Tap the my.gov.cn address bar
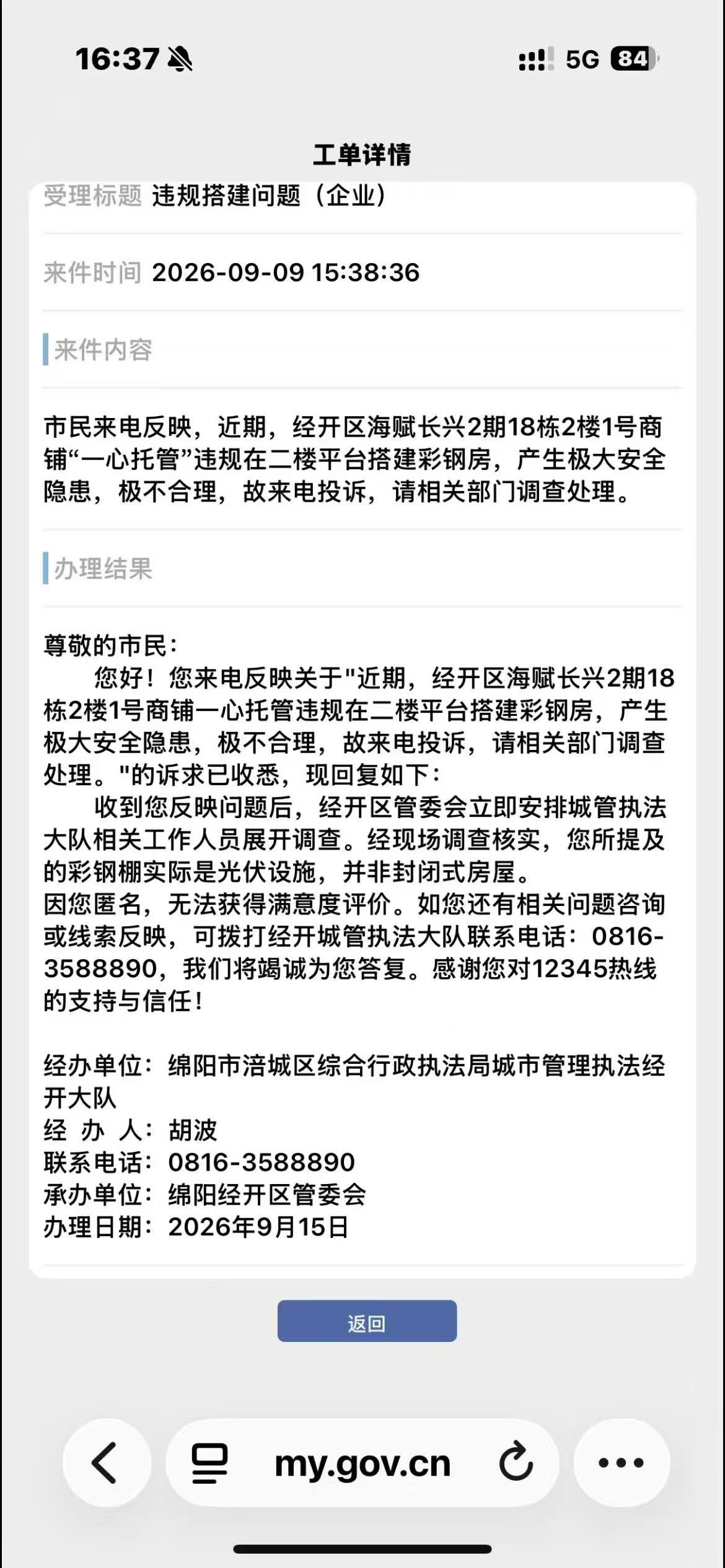Viewport: 725px width, 1568px height. [362, 1463]
